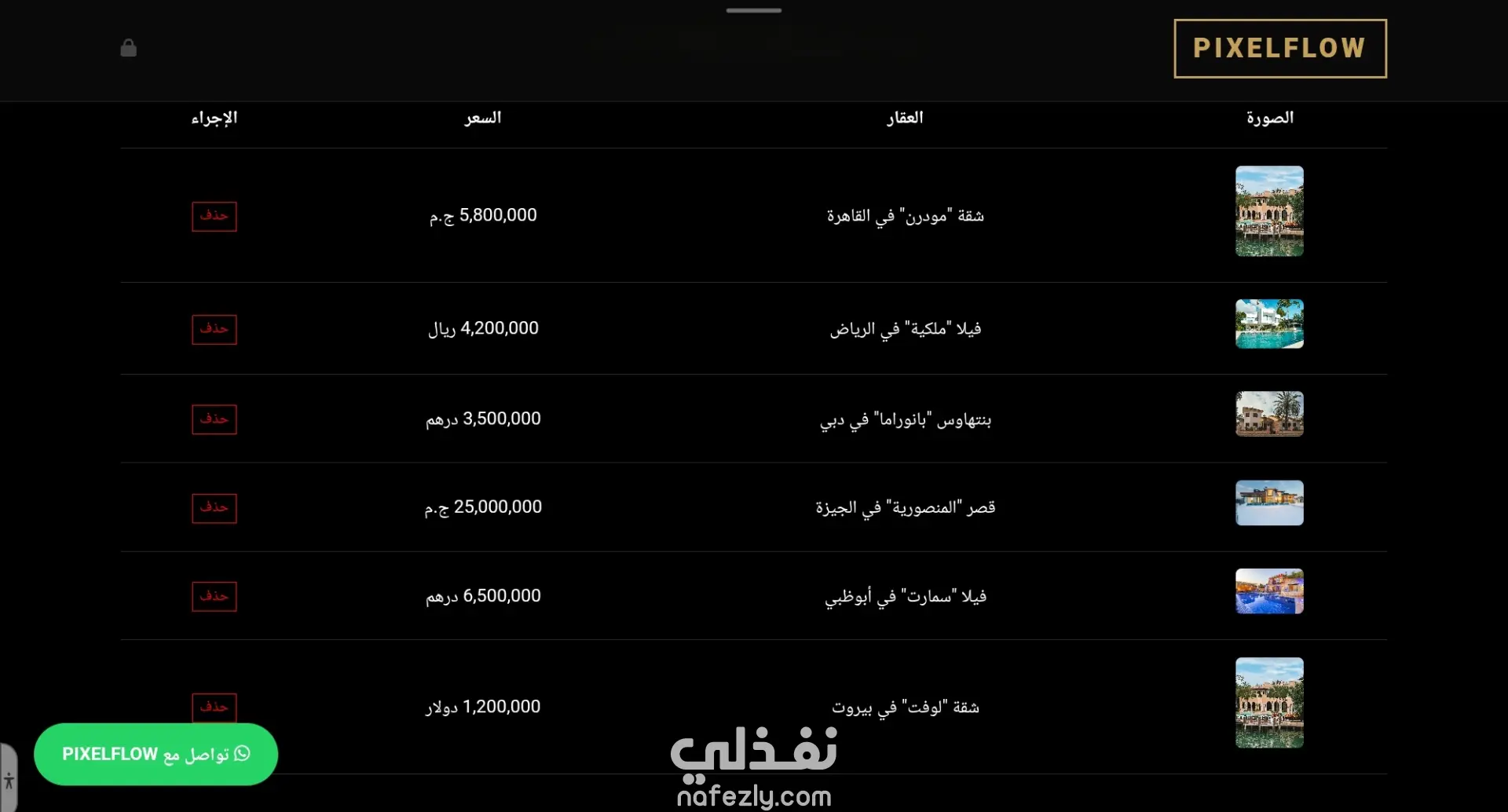Image resolution: width=1508 pixels, height=812 pixels.
Task: Remove the Giza "المنصورية" palace
Action: pos(214,508)
